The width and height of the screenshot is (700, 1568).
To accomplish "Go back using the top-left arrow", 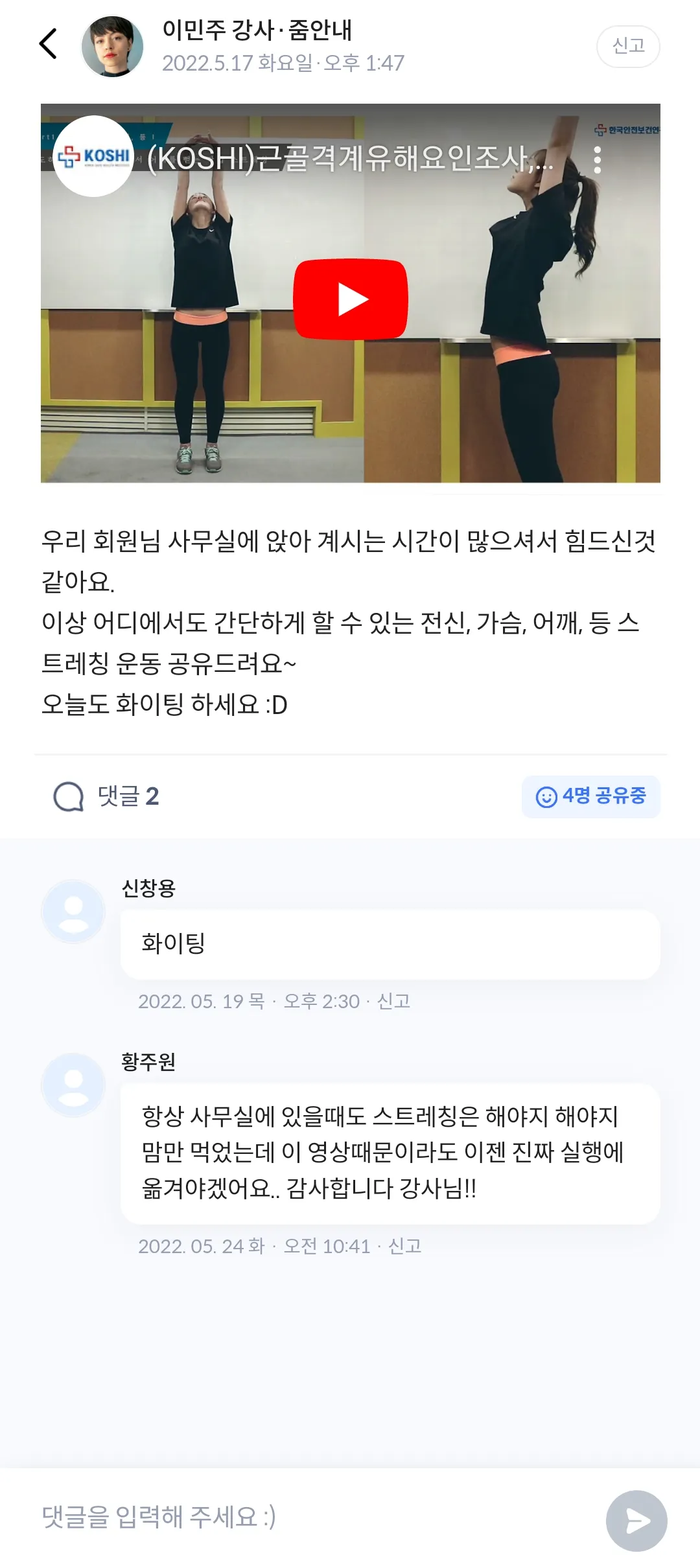I will point(49,44).
